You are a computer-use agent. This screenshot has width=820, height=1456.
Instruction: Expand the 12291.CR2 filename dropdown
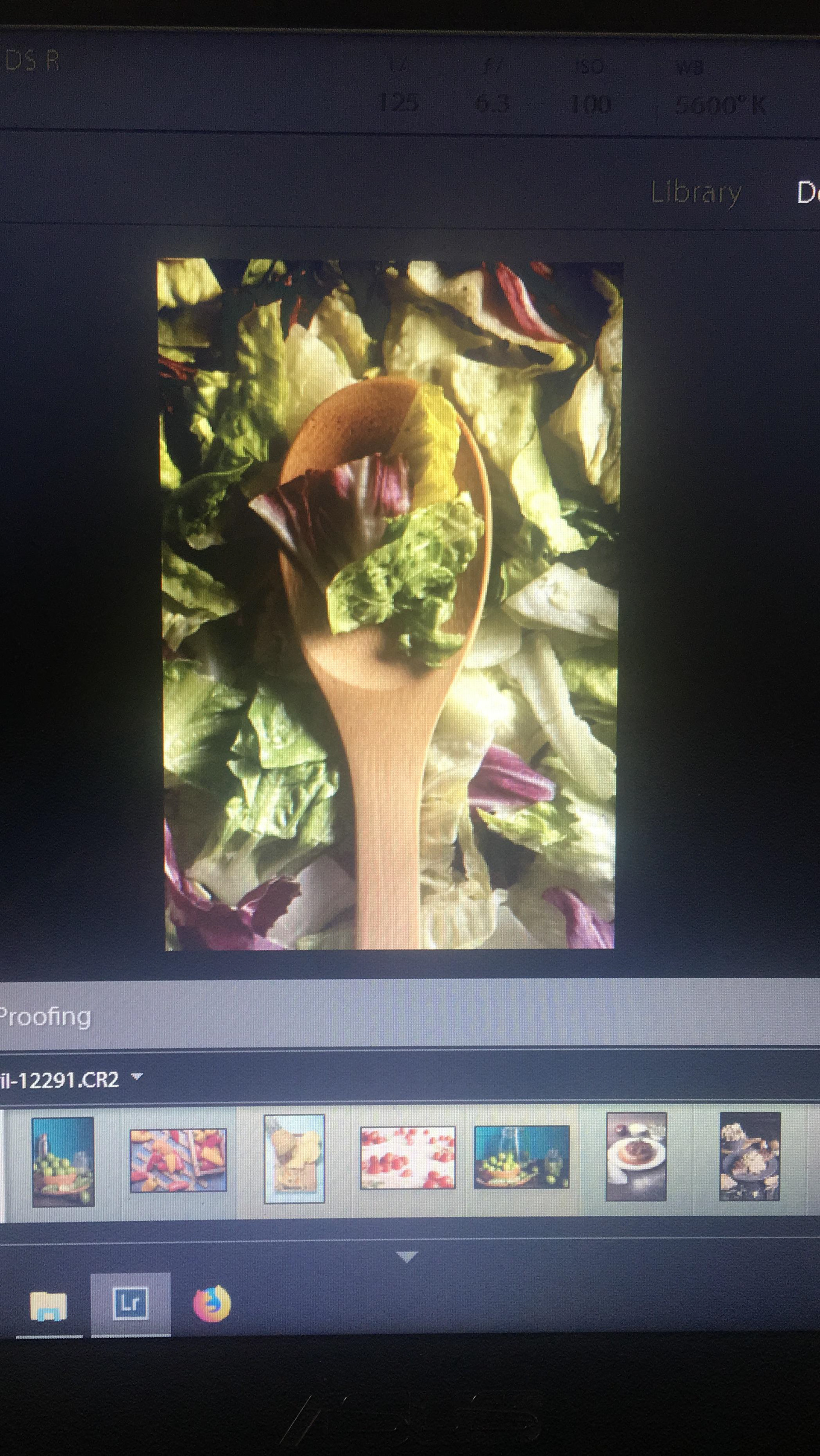137,1077
